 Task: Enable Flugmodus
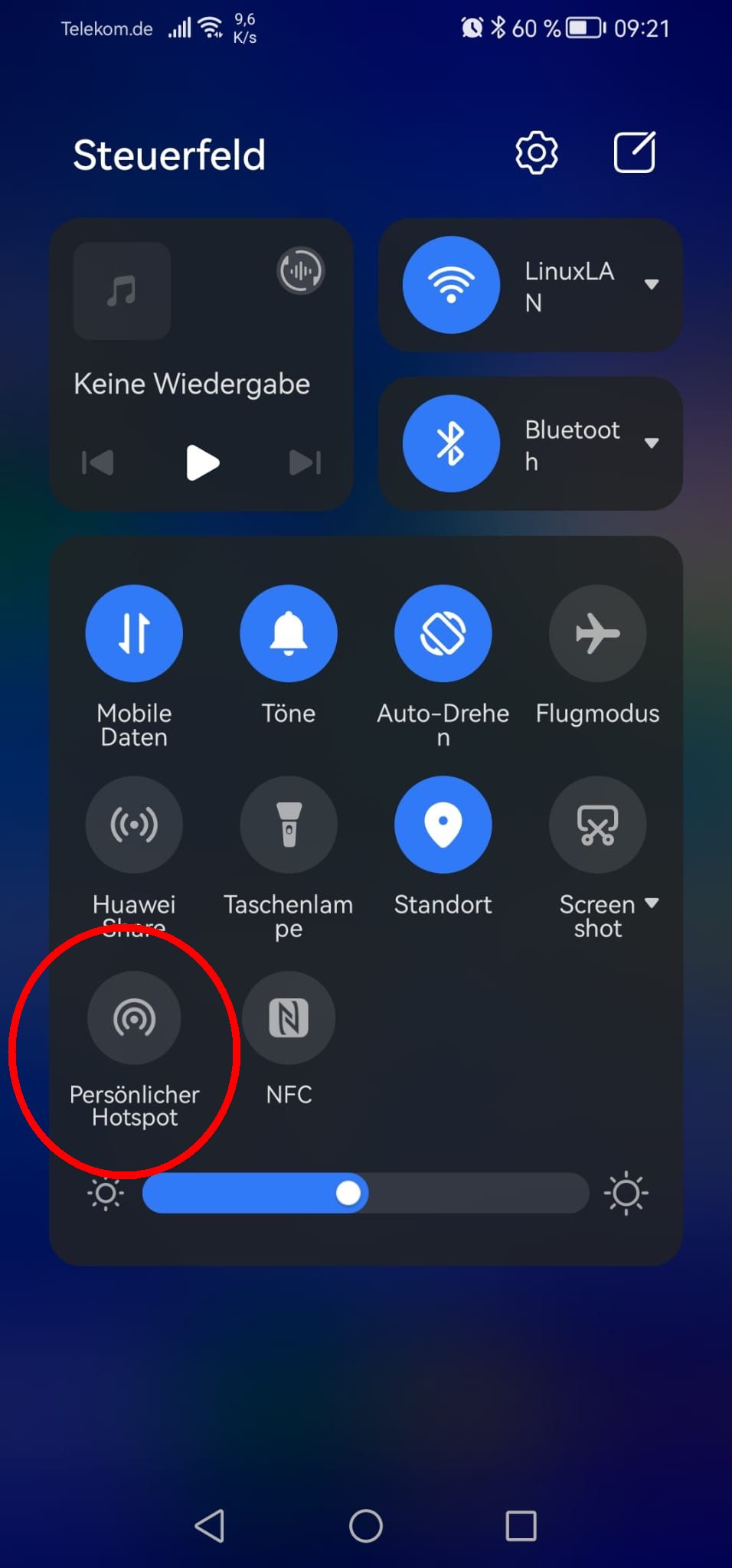coord(598,633)
